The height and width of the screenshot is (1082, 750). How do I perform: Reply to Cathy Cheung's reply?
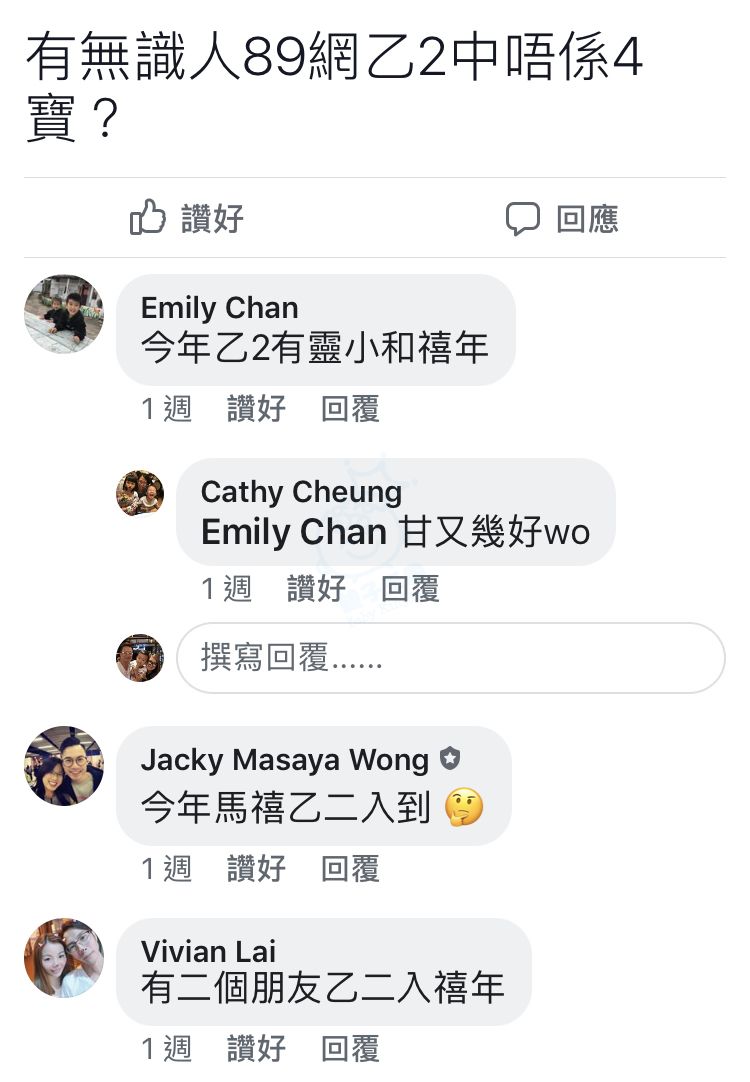(410, 589)
